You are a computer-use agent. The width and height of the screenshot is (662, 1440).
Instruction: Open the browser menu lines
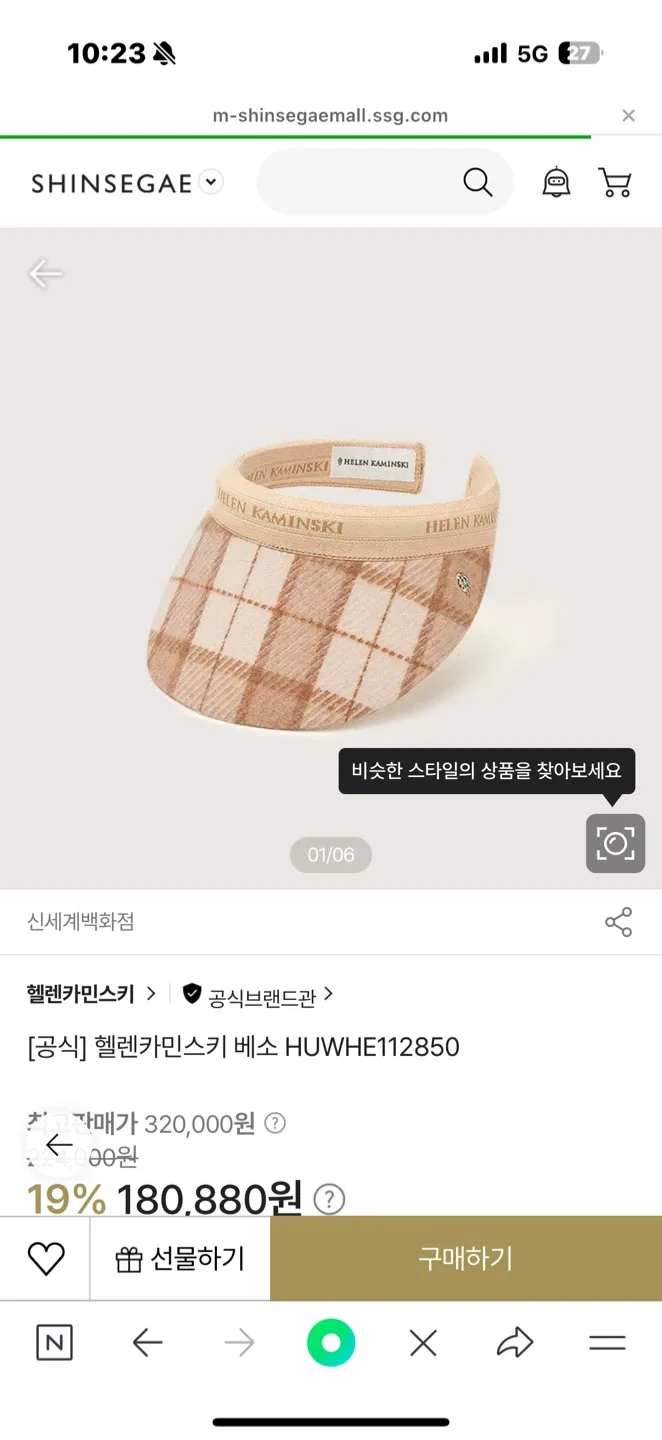coord(607,1343)
